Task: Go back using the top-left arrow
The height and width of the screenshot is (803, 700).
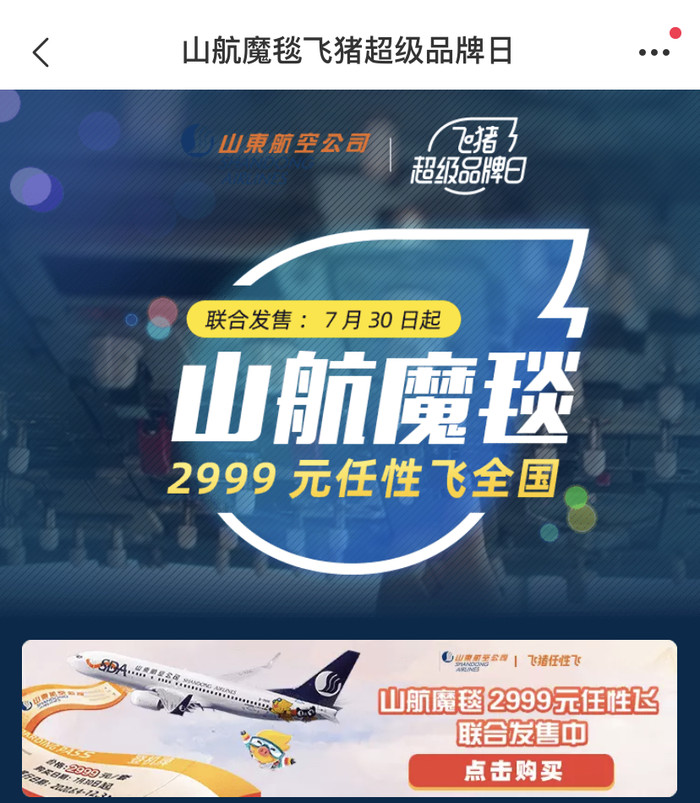Action: [x=40, y=52]
